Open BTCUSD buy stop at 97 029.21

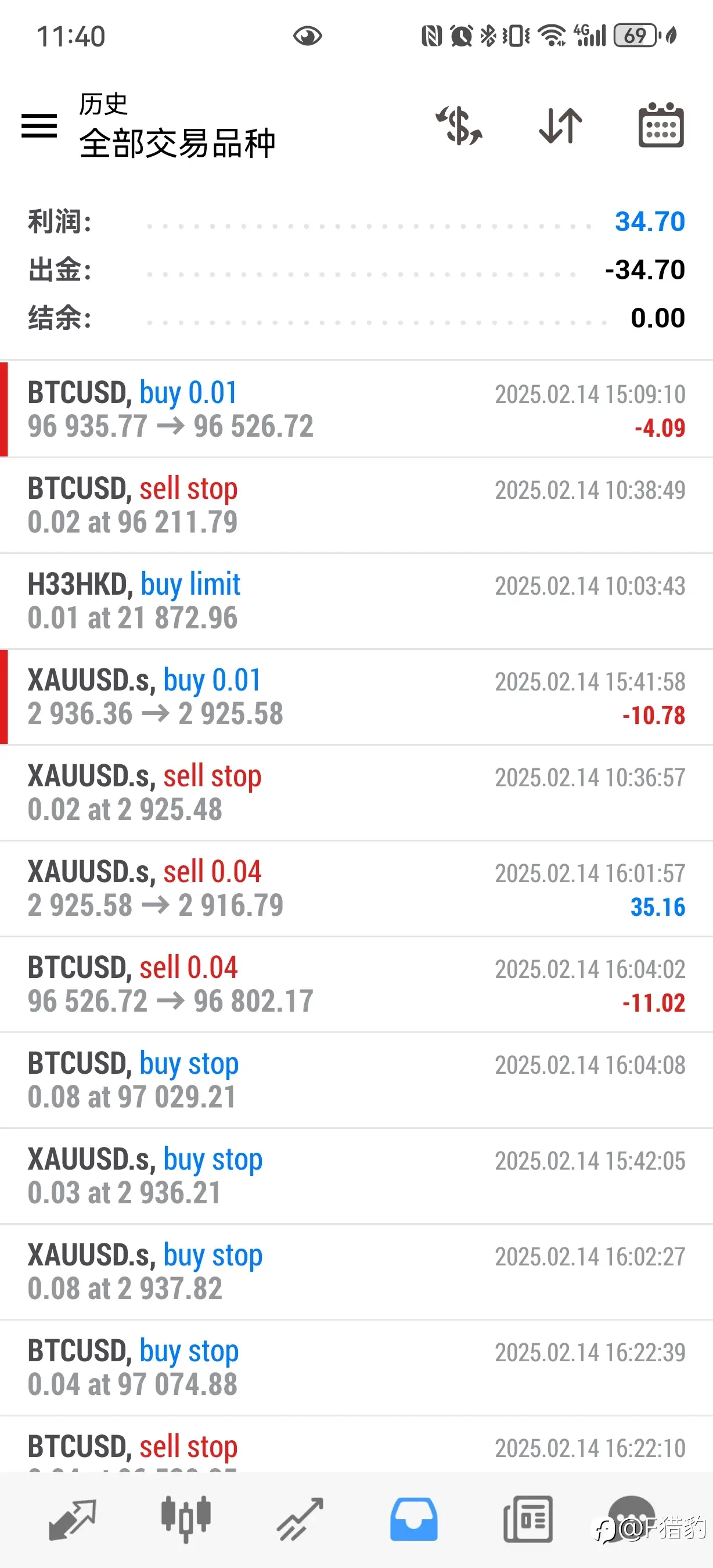(x=356, y=1080)
